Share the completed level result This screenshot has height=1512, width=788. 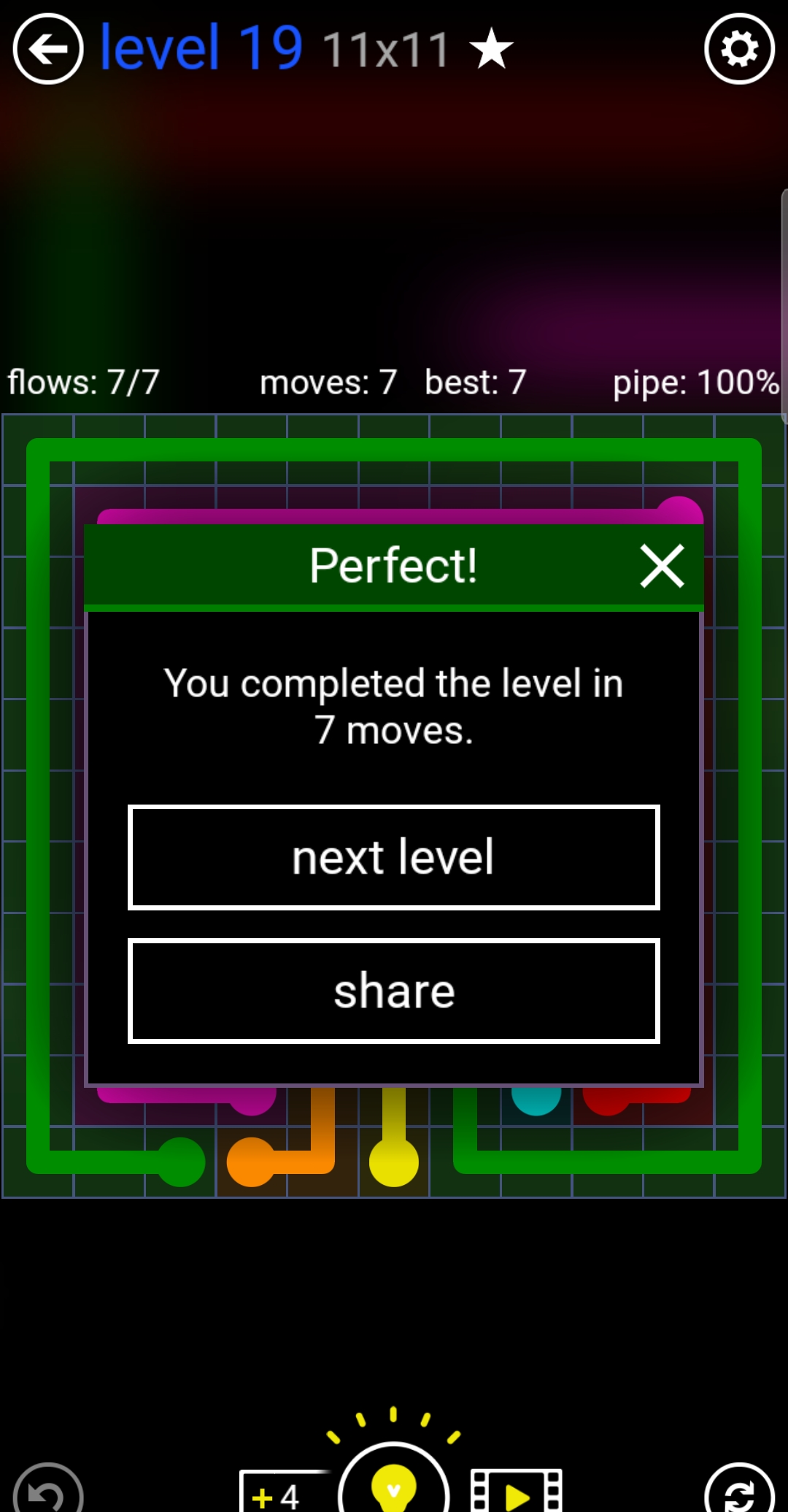[x=394, y=991]
